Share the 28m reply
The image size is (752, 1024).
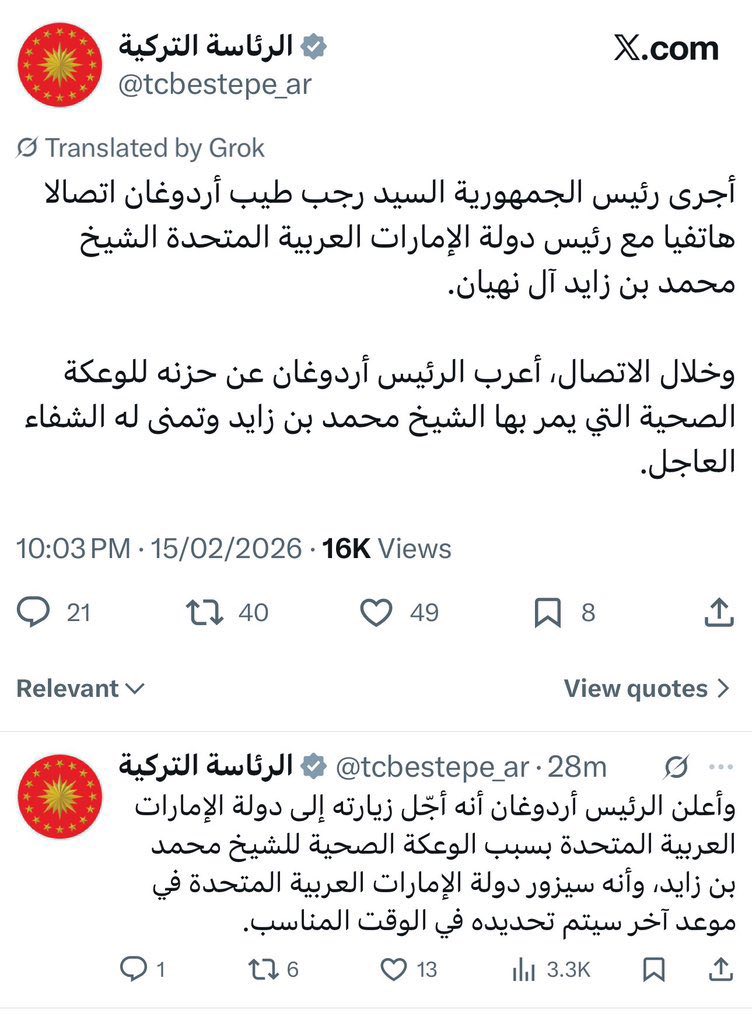coord(719,969)
